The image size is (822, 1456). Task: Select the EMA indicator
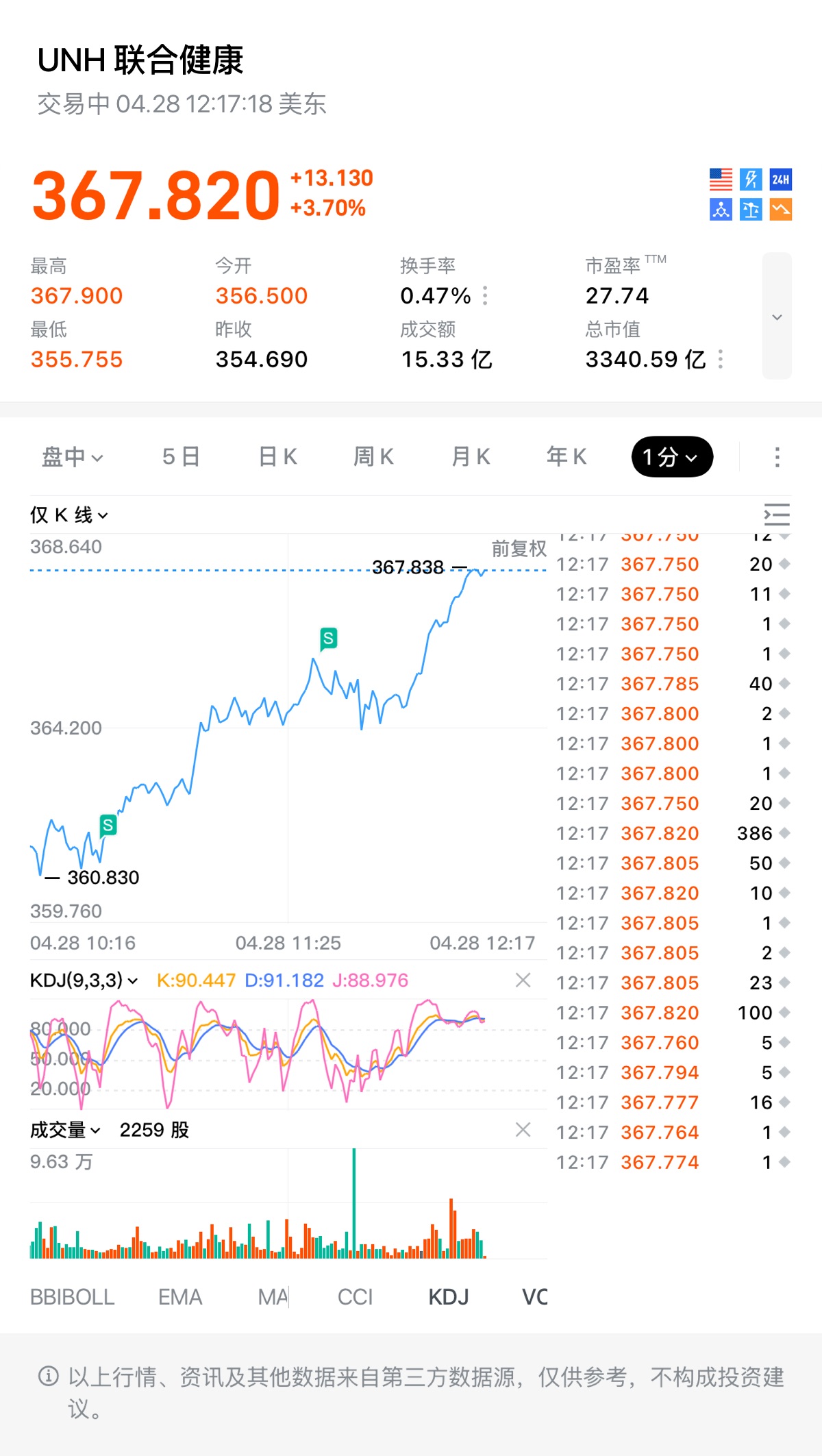click(x=180, y=1297)
